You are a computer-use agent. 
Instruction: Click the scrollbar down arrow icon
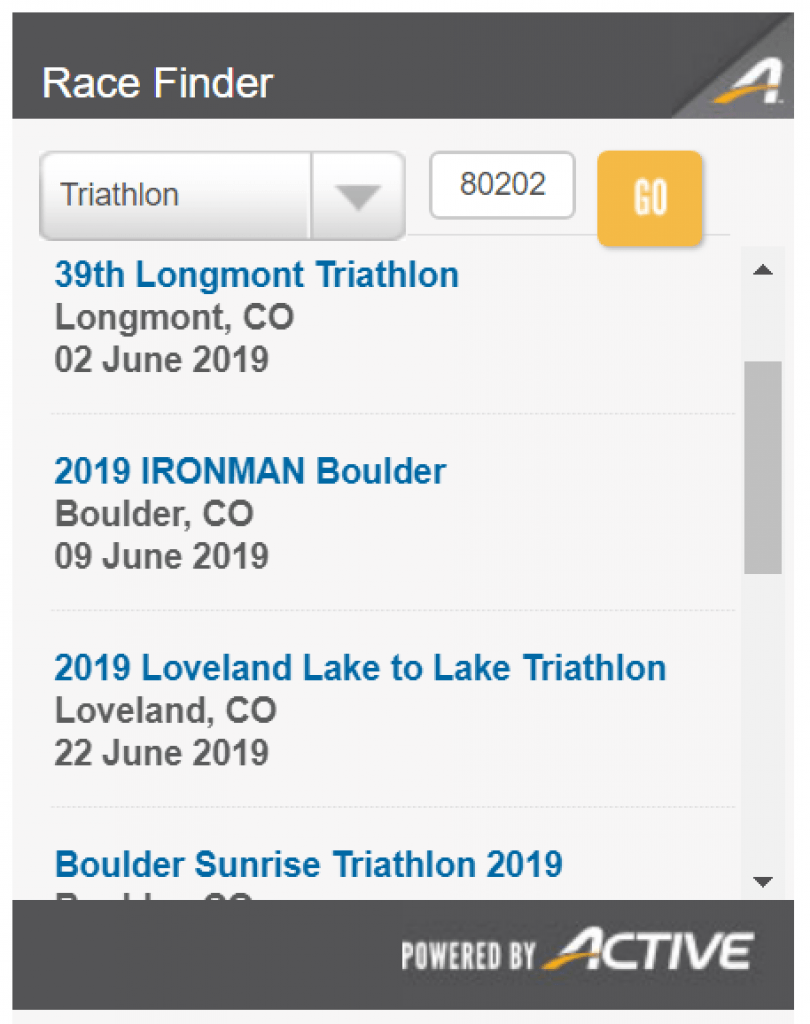[763, 884]
